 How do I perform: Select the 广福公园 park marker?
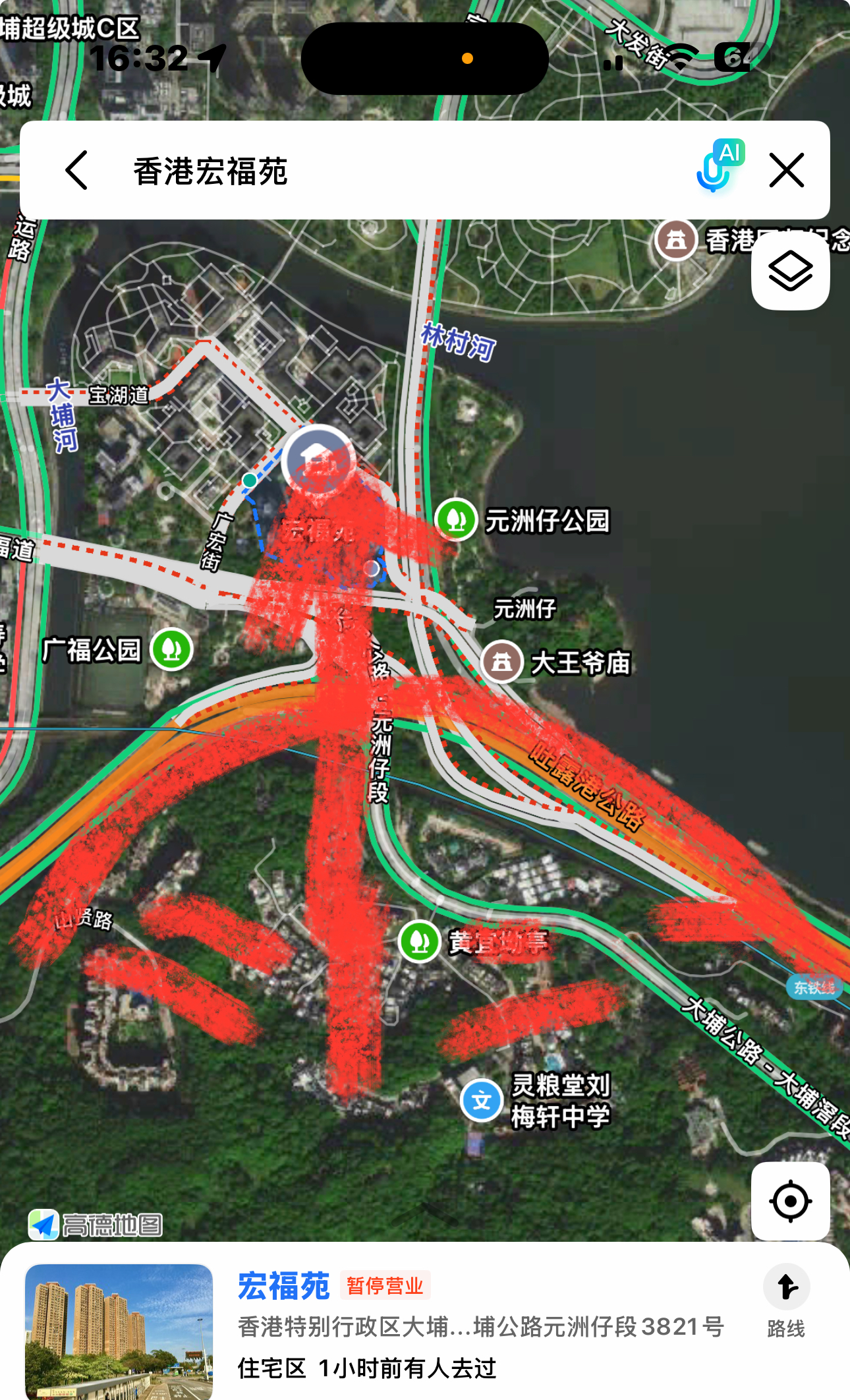tap(171, 649)
